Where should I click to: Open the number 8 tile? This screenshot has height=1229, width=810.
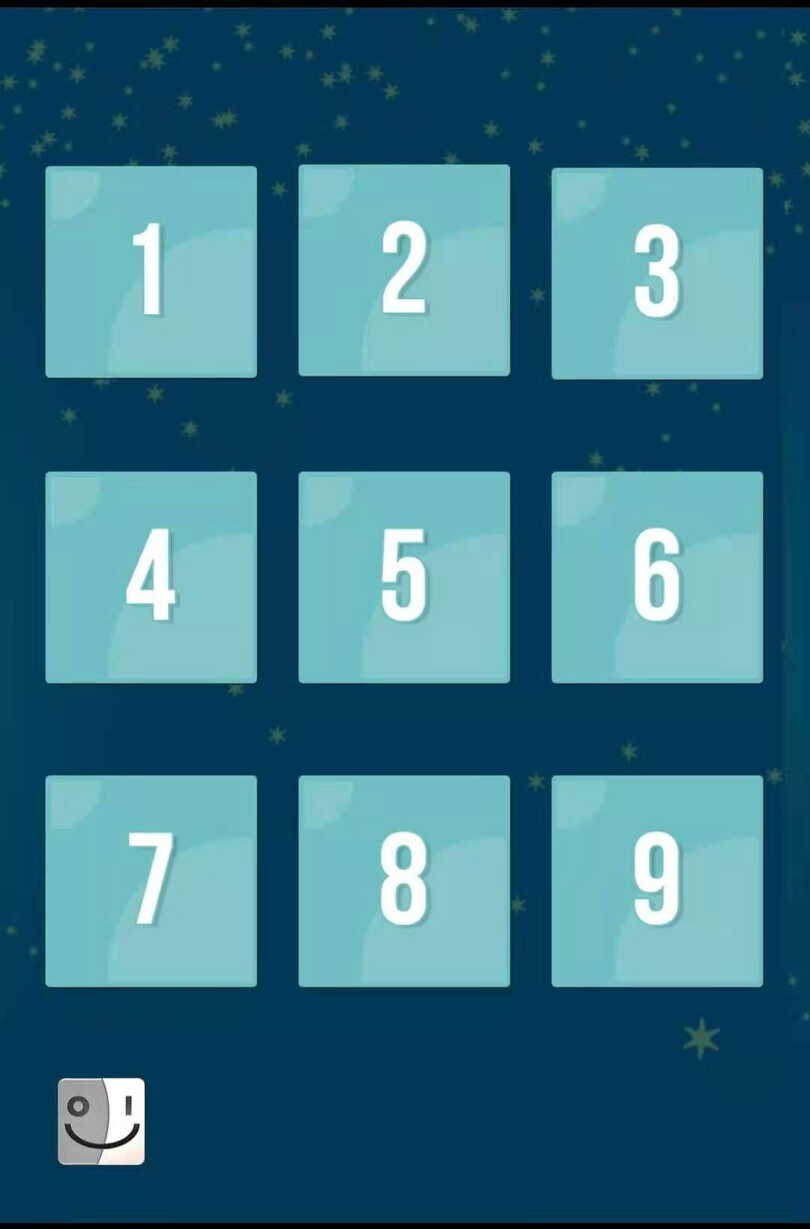tap(404, 880)
